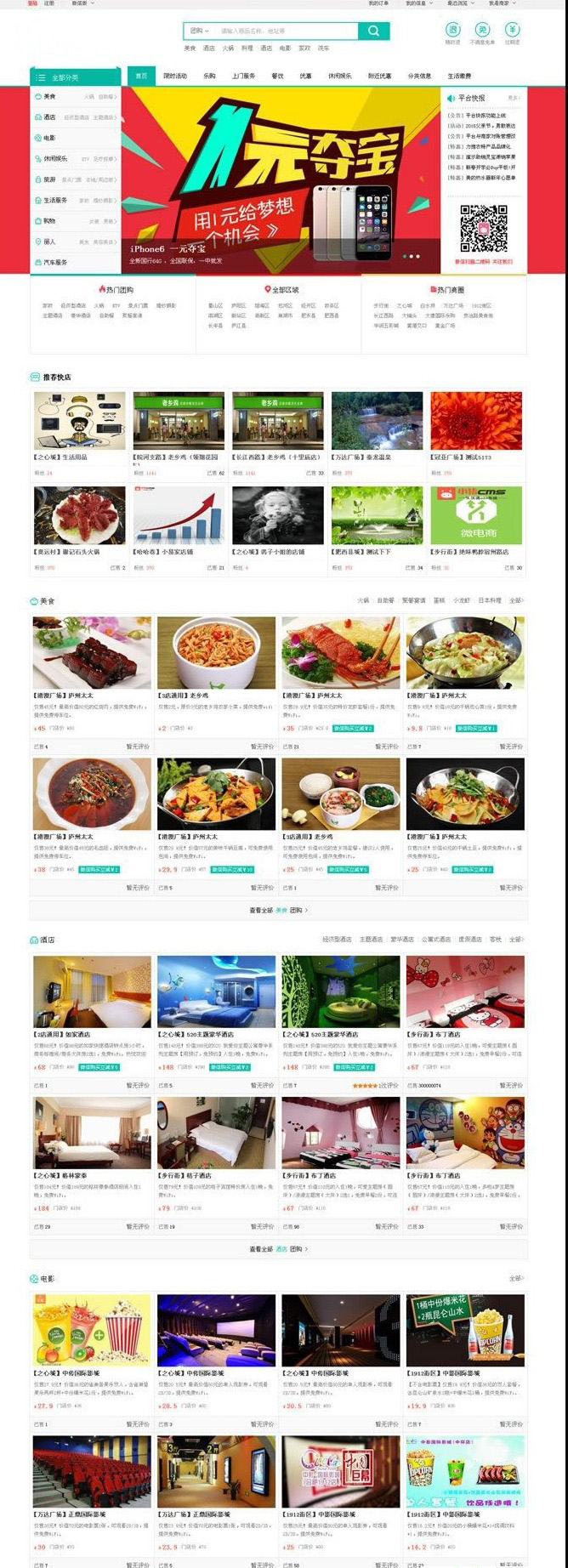This screenshot has height=1568, width=568.
Task: Switch to the 限时活动 nav tab
Action: (x=175, y=76)
